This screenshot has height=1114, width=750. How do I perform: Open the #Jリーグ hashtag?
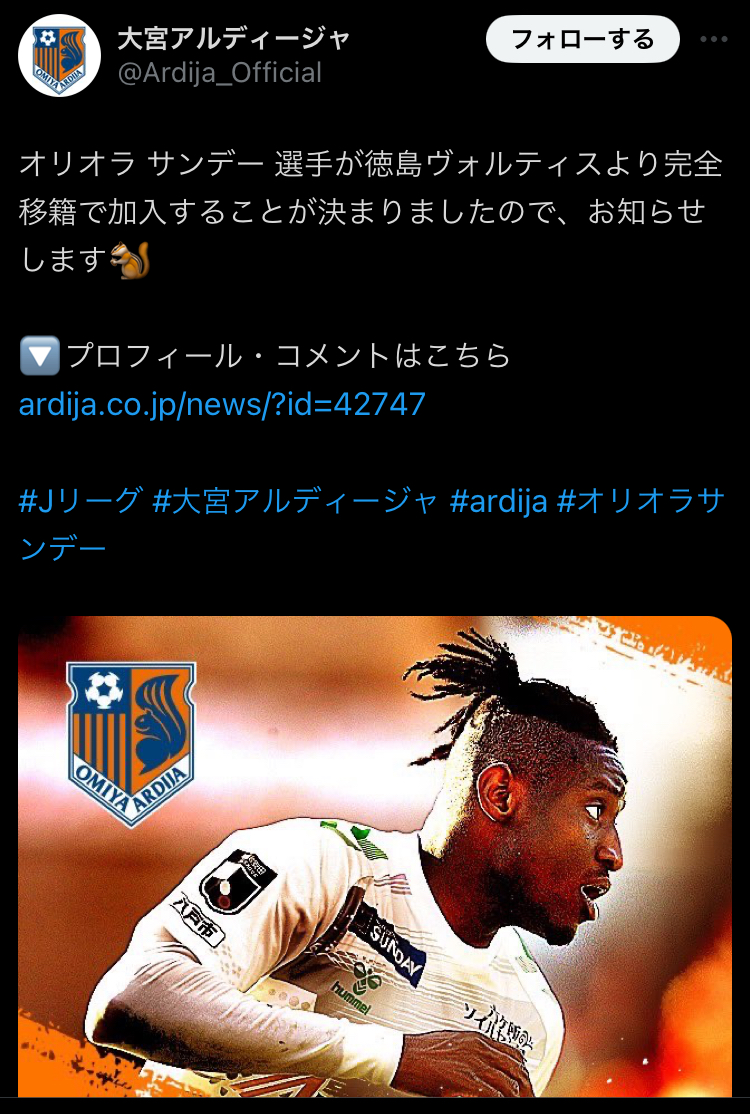tap(80, 502)
